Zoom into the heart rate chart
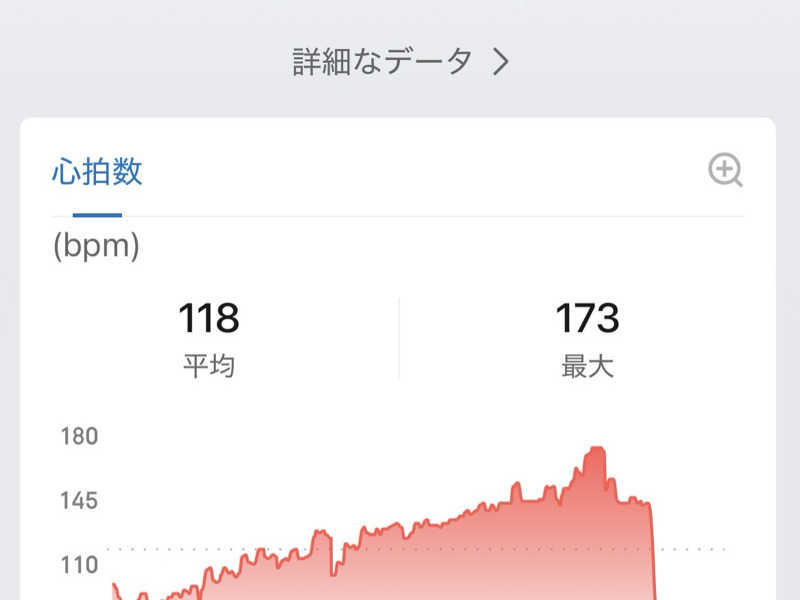The width and height of the screenshot is (800, 600). pyautogui.click(x=725, y=170)
